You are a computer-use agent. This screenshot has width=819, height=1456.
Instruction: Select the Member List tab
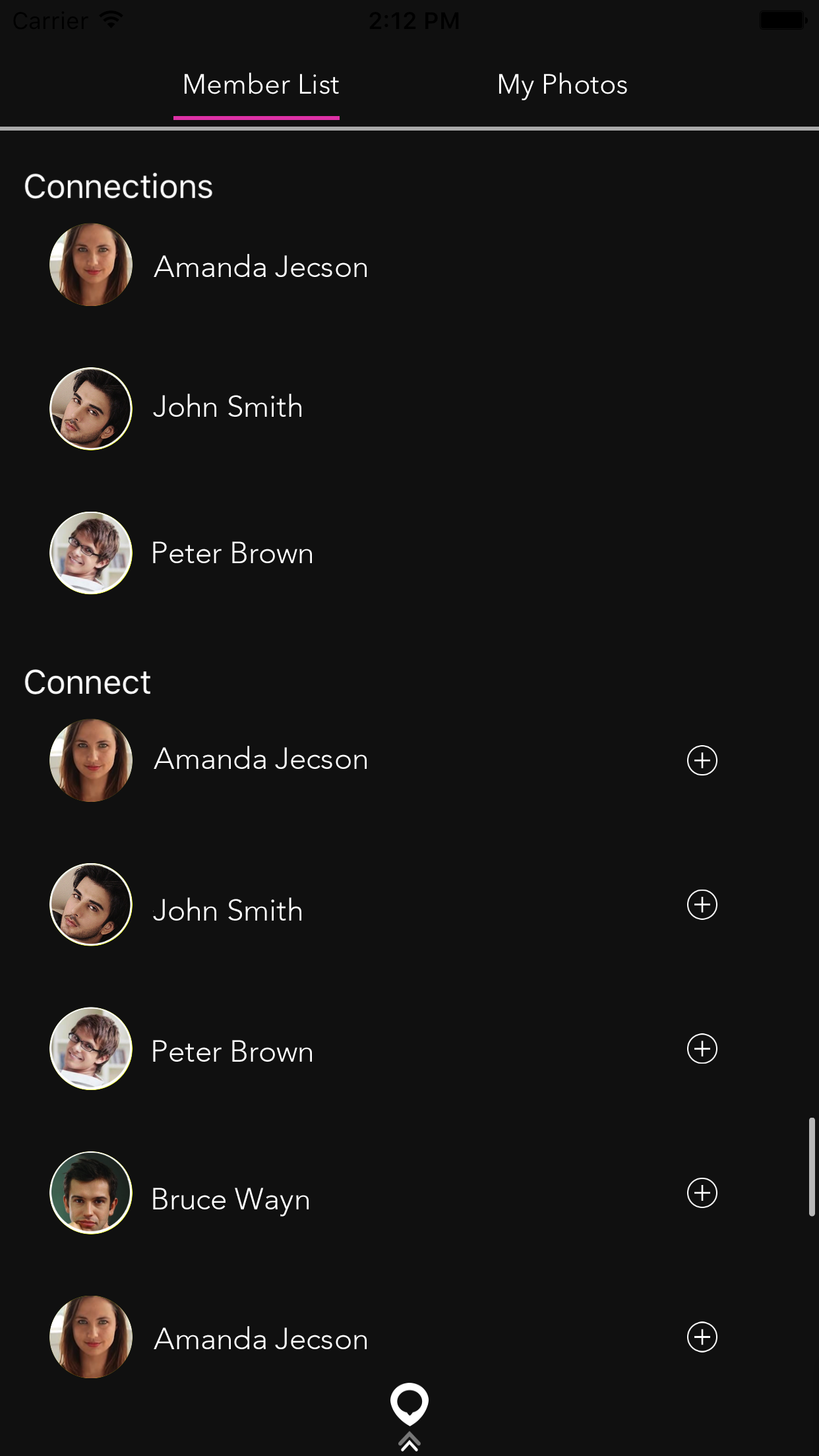260,85
